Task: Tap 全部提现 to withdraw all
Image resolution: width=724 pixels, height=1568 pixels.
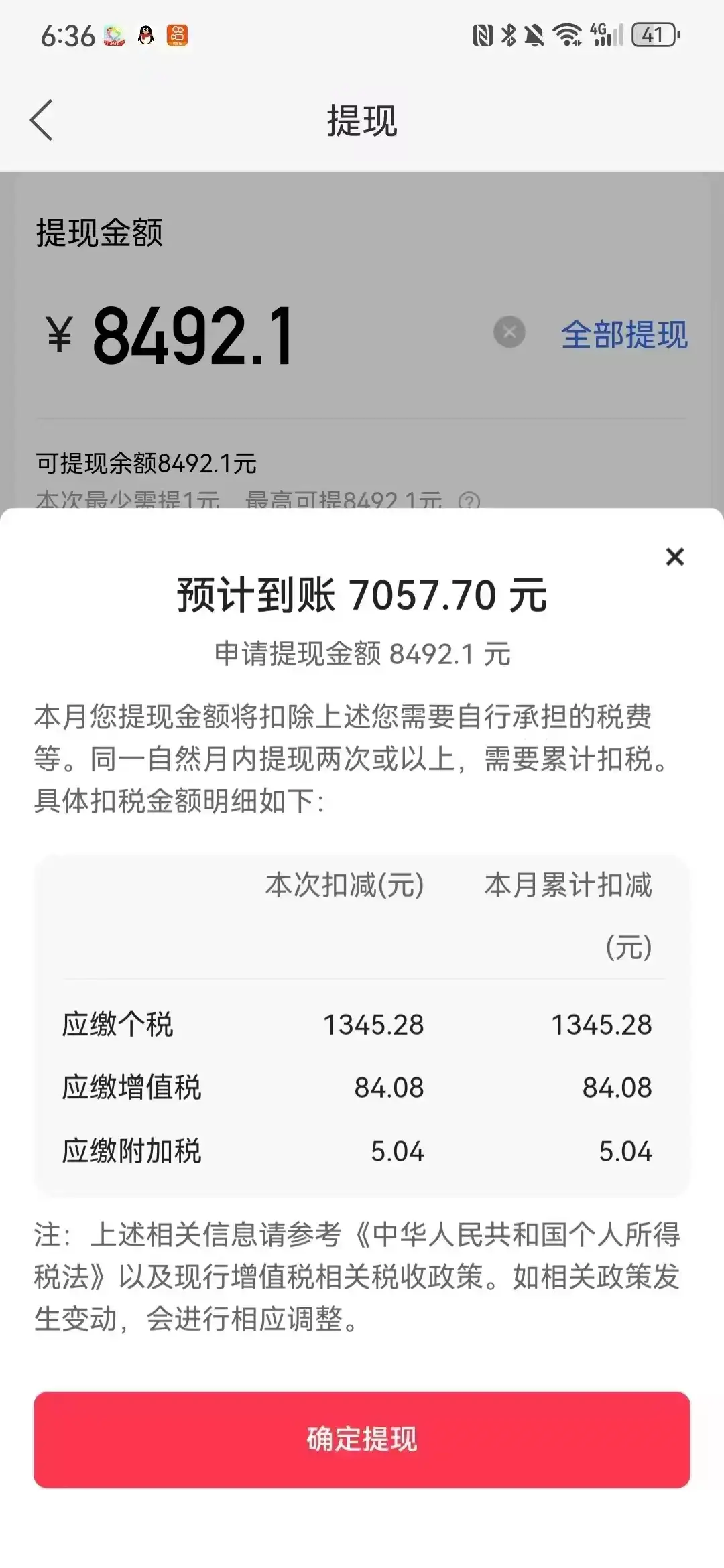Action: pyautogui.click(x=623, y=334)
